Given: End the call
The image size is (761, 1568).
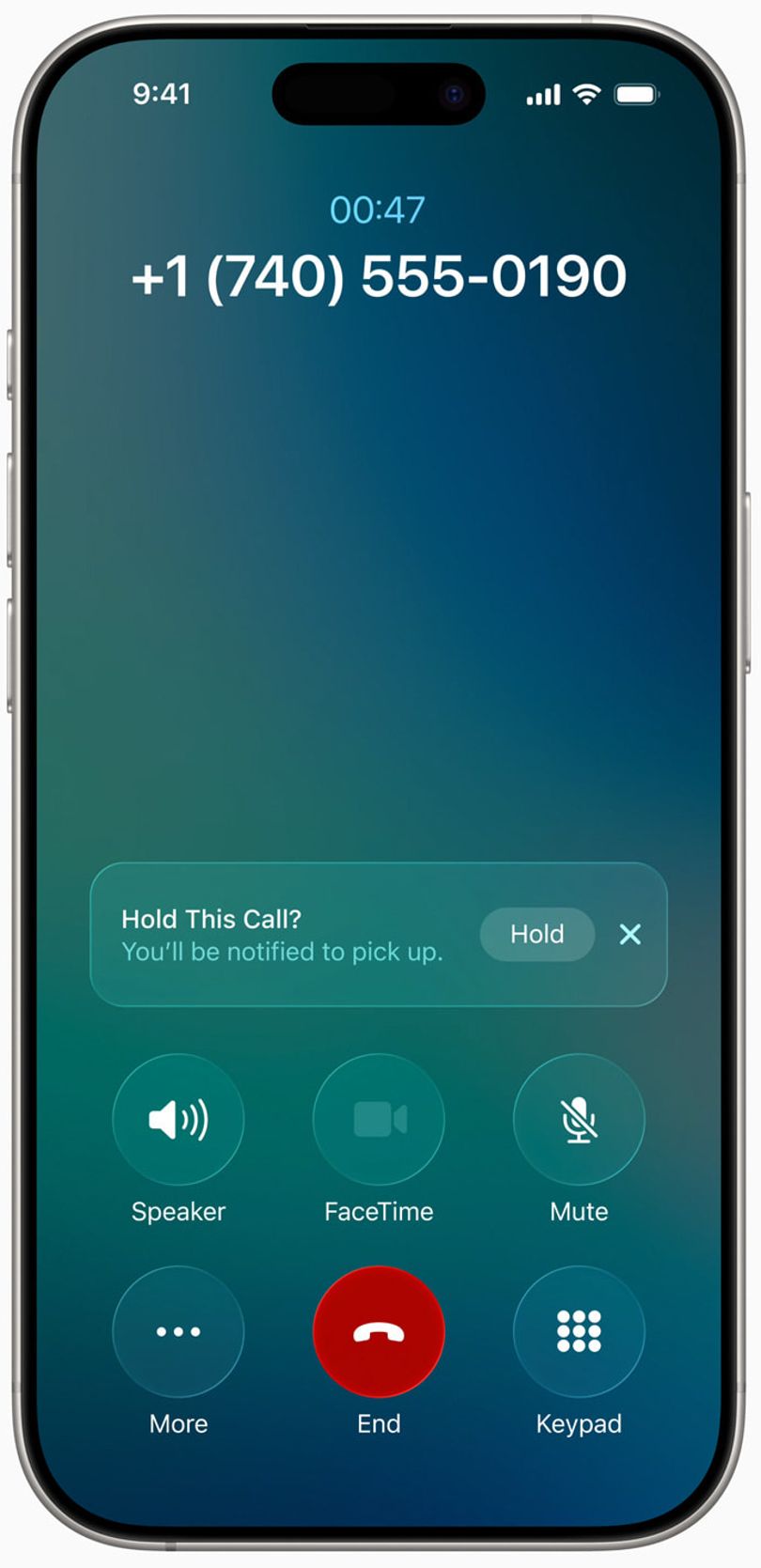Looking at the screenshot, I should 379,1331.
